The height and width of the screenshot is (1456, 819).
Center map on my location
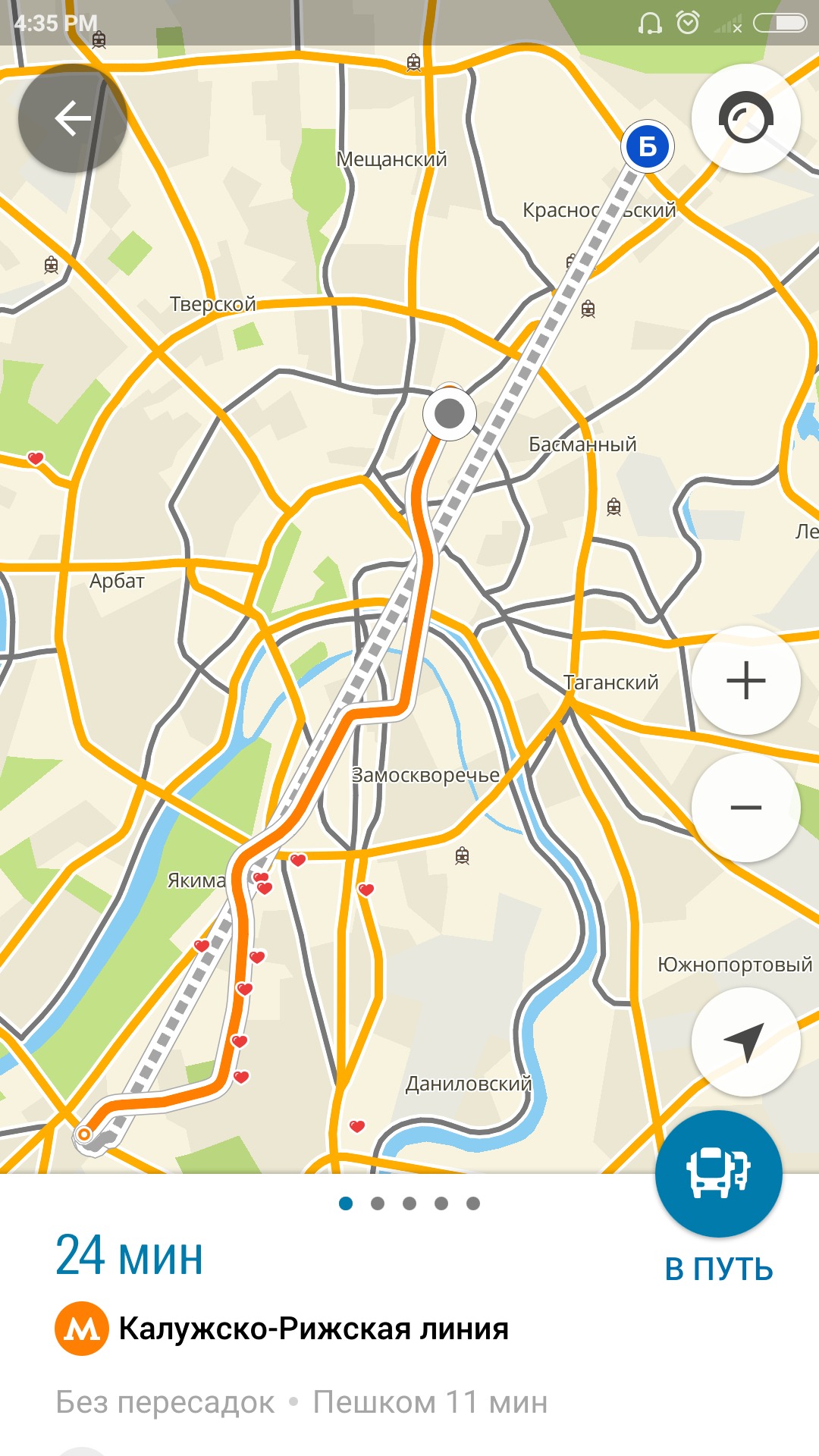745,1042
